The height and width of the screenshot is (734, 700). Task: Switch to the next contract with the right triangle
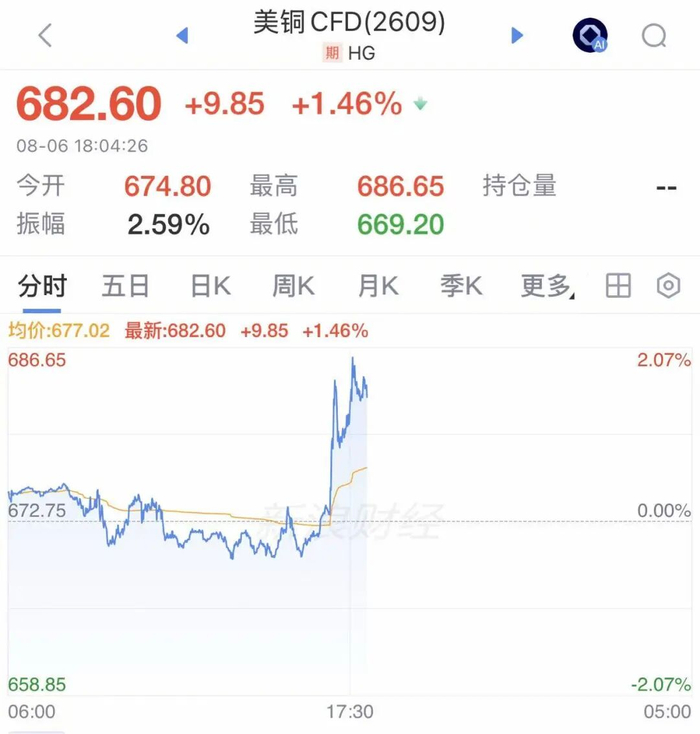point(517,35)
